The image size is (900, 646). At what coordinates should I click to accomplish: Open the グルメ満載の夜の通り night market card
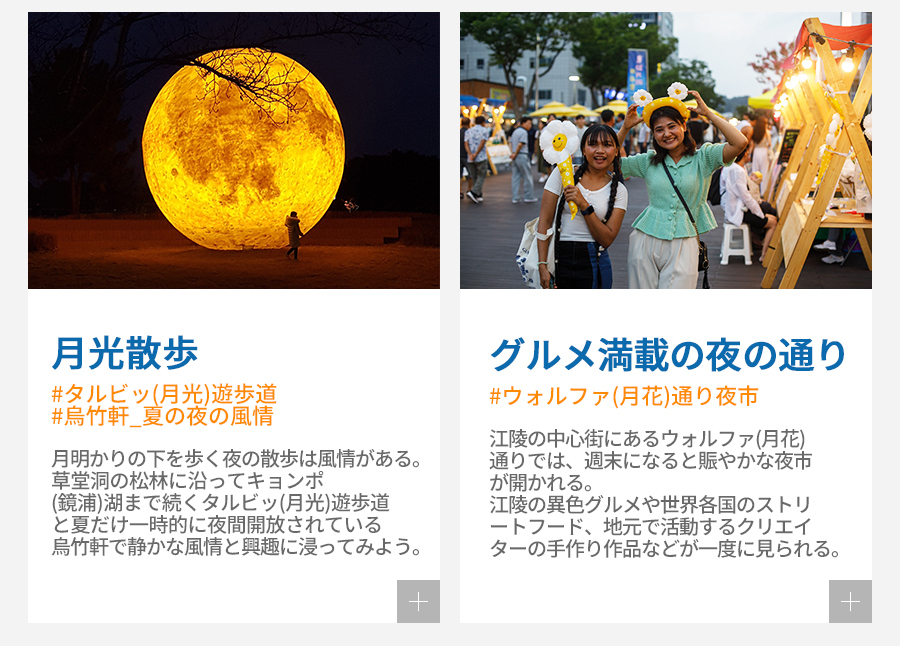[665, 151]
